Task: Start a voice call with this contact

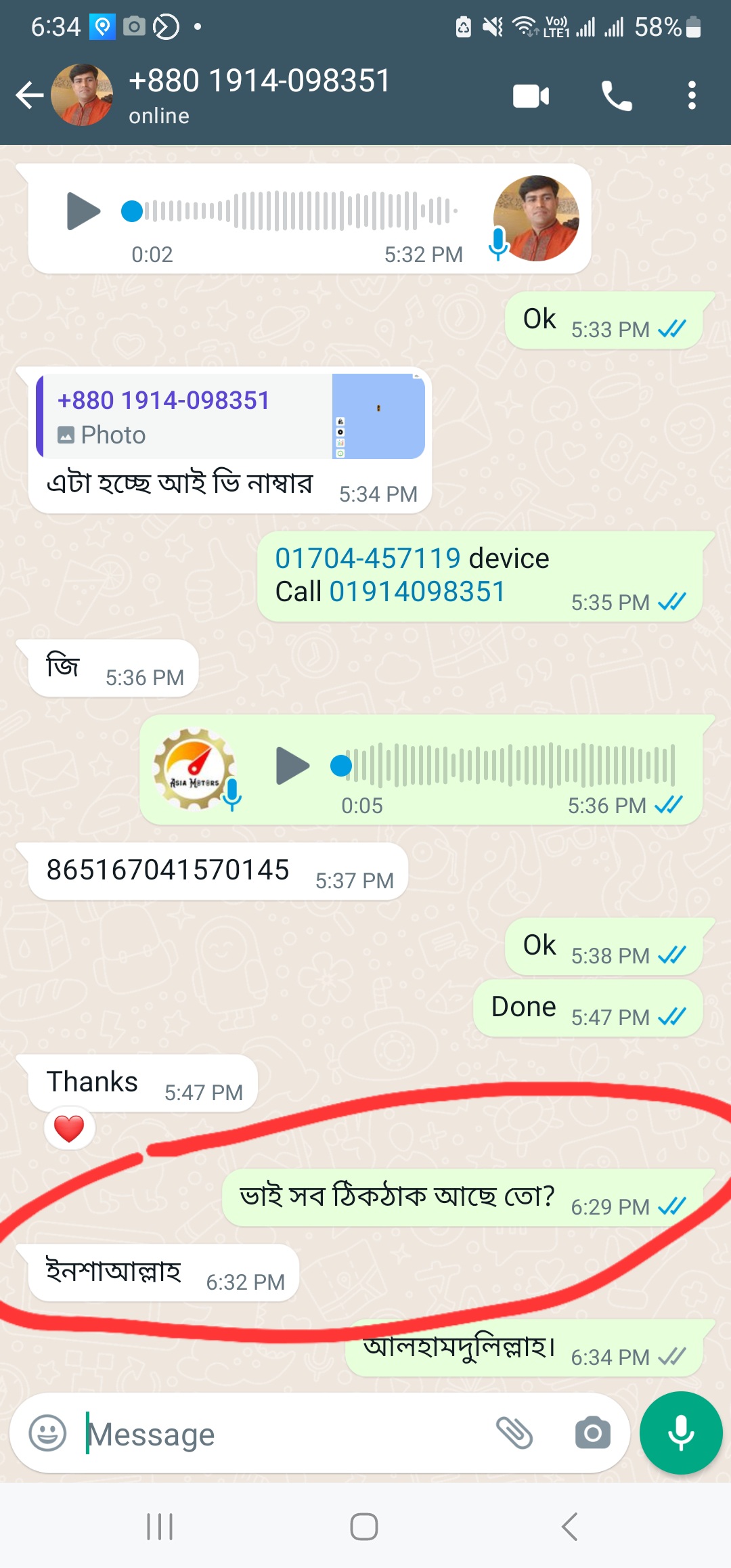Action: (617, 96)
